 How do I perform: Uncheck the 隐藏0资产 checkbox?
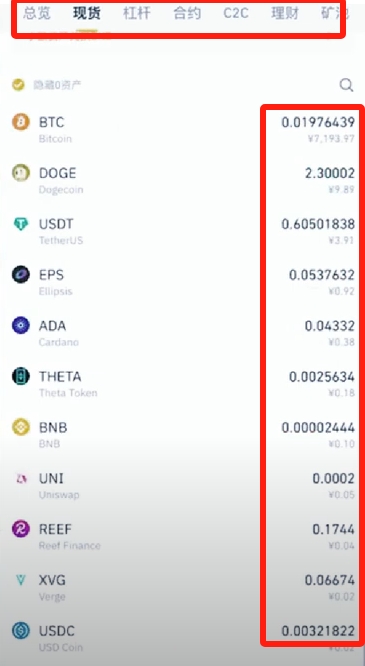18,85
